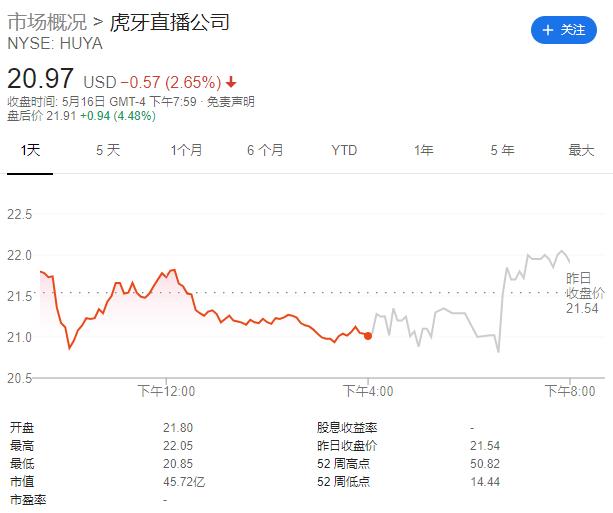
Task: Switch to the 5 天 chart range
Action: tap(108, 150)
